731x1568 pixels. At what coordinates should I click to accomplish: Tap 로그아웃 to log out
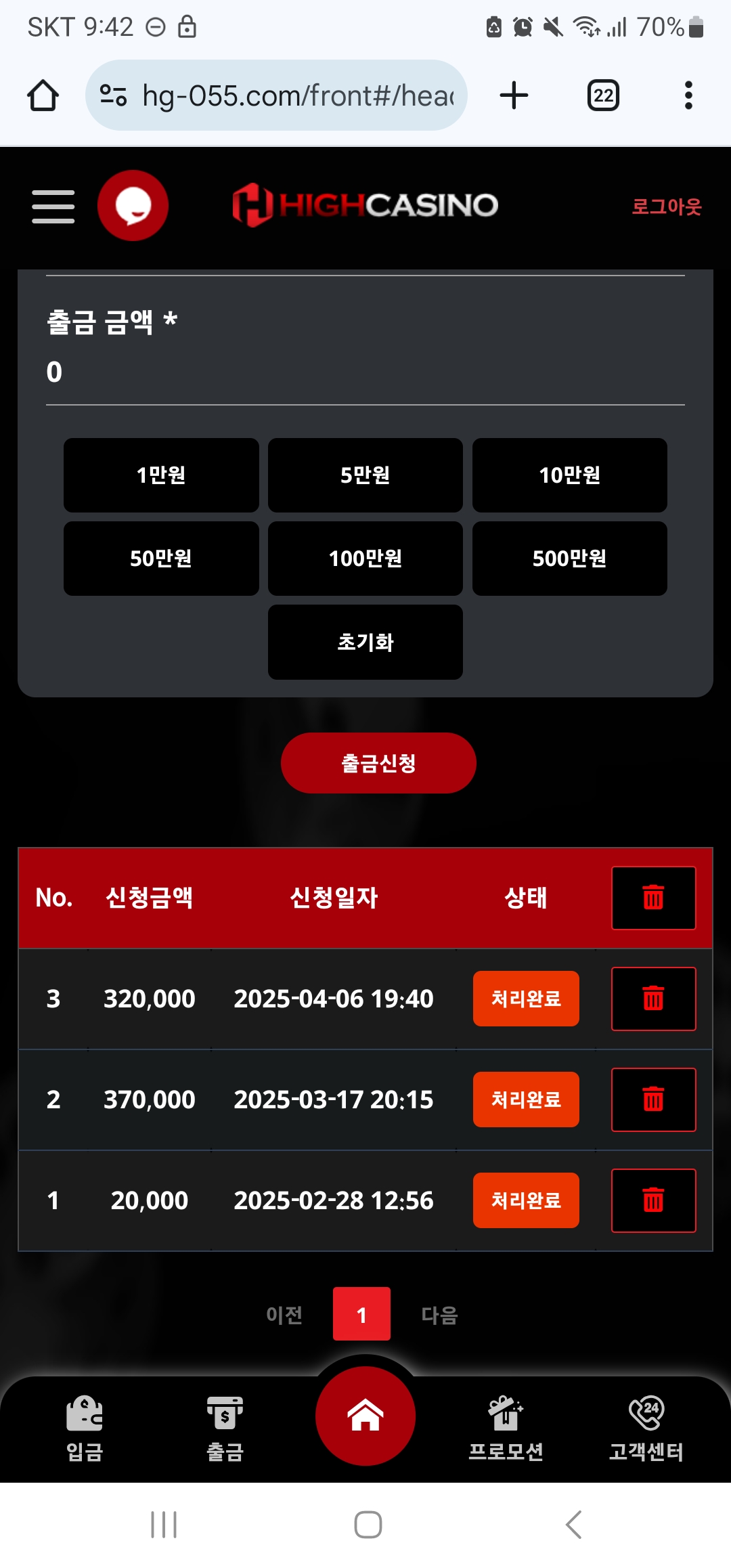click(x=667, y=206)
